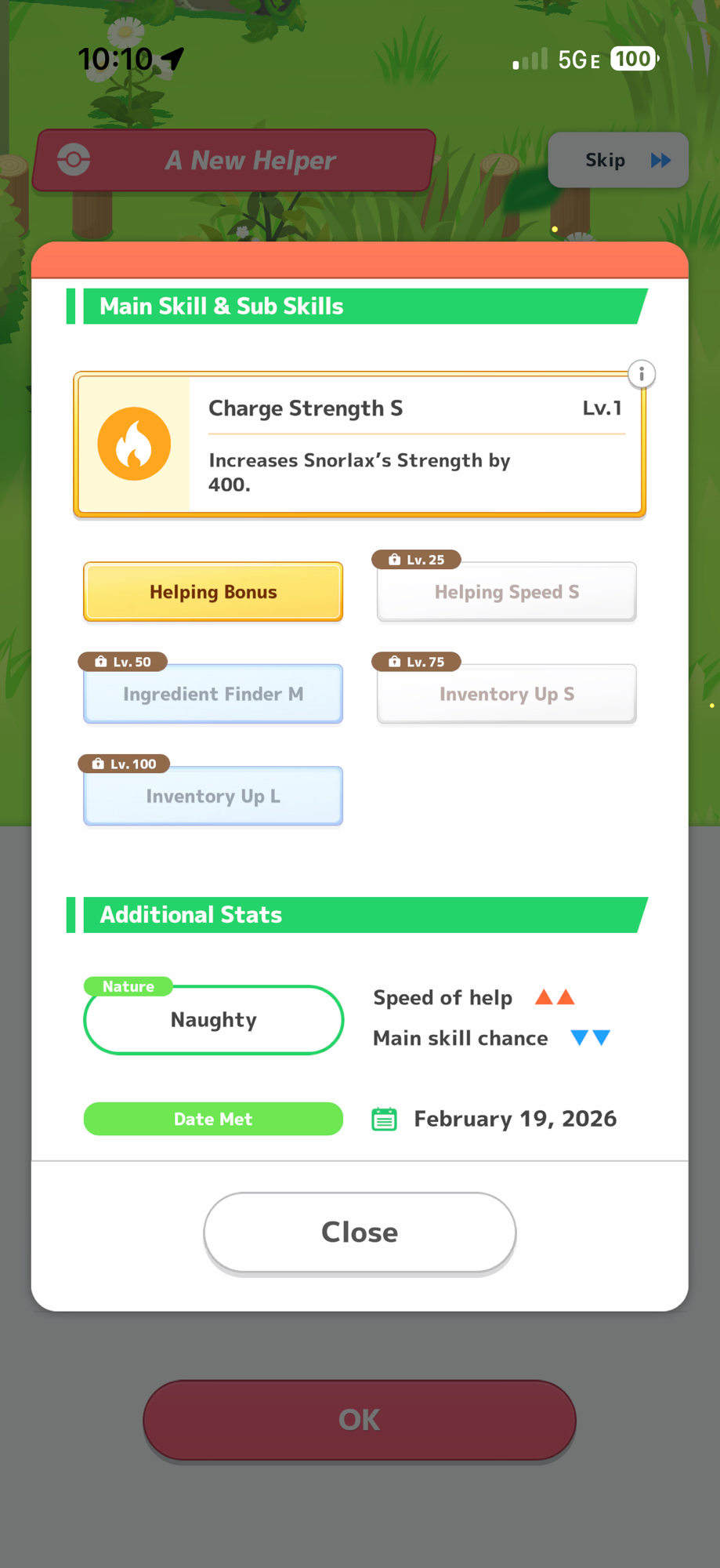View the Inventory Up S sub skill
Screen dimensions: 720x1568
tap(506, 694)
